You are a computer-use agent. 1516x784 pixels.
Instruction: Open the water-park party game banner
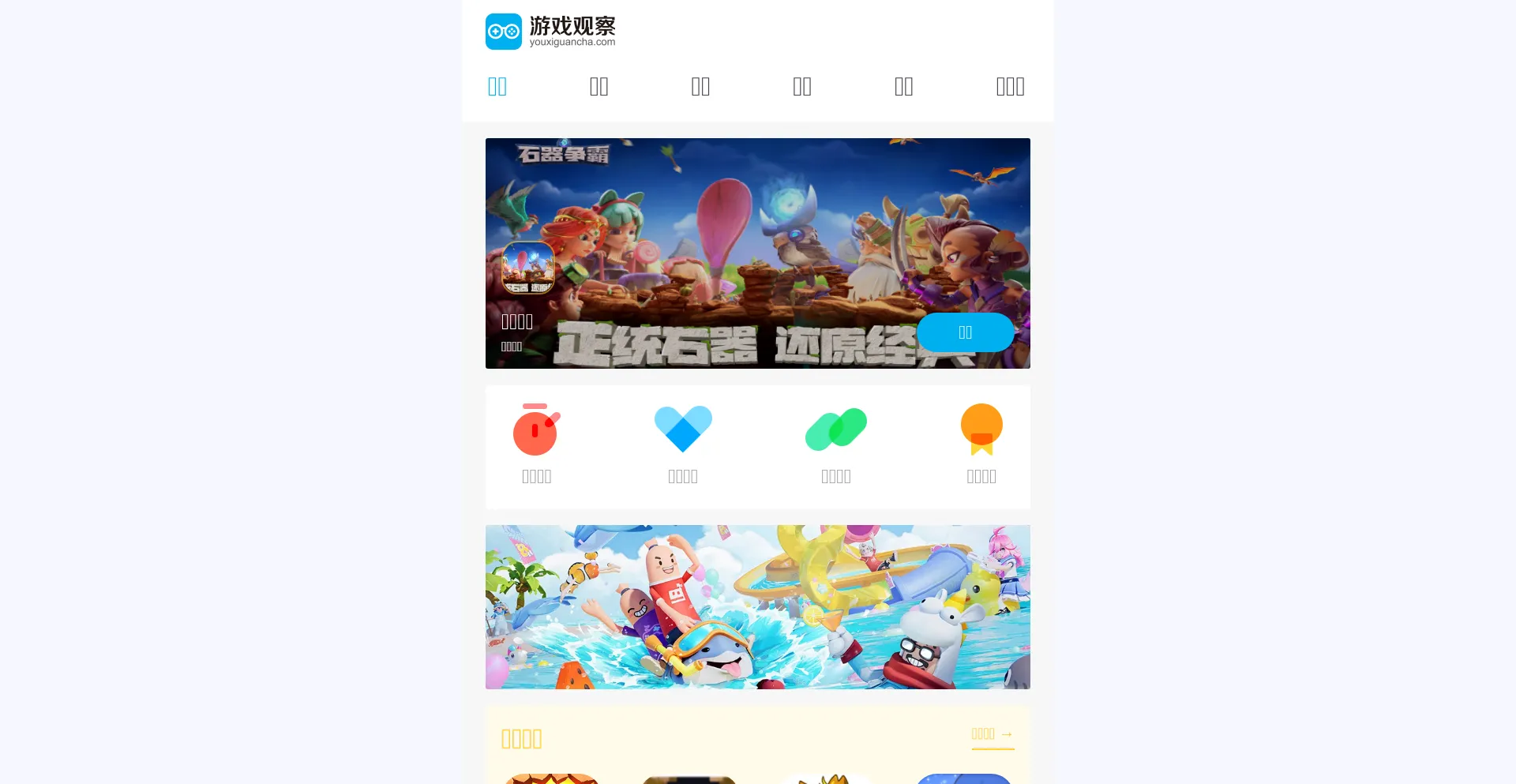pyautogui.click(x=757, y=606)
